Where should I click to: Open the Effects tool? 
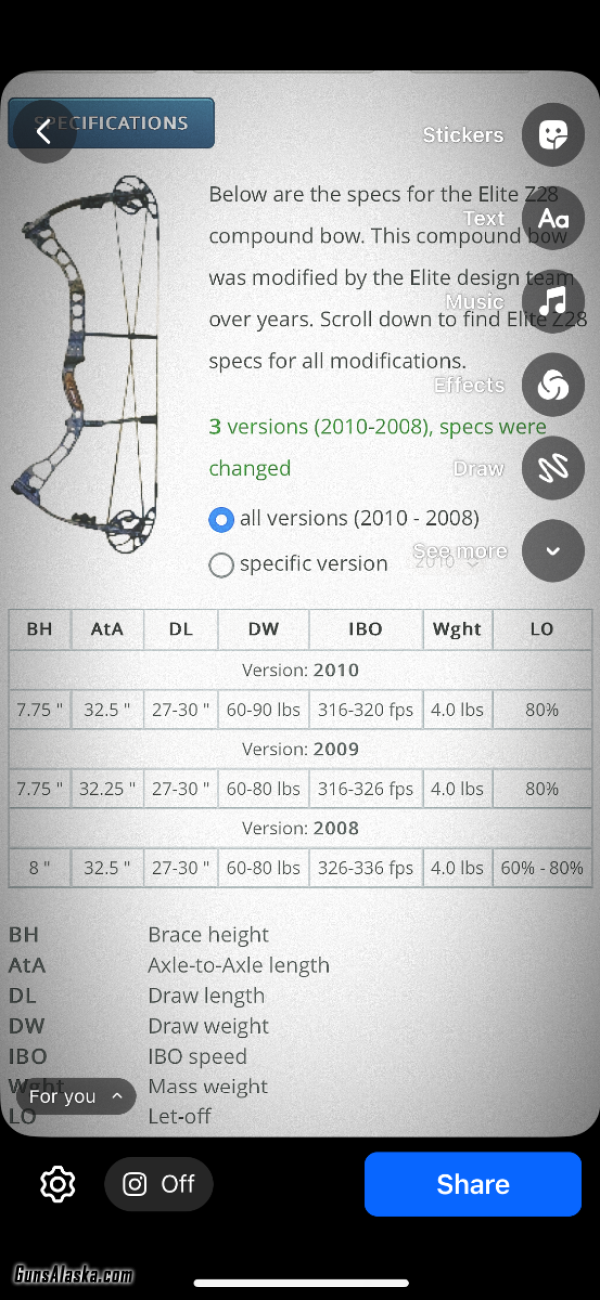pyautogui.click(x=553, y=385)
